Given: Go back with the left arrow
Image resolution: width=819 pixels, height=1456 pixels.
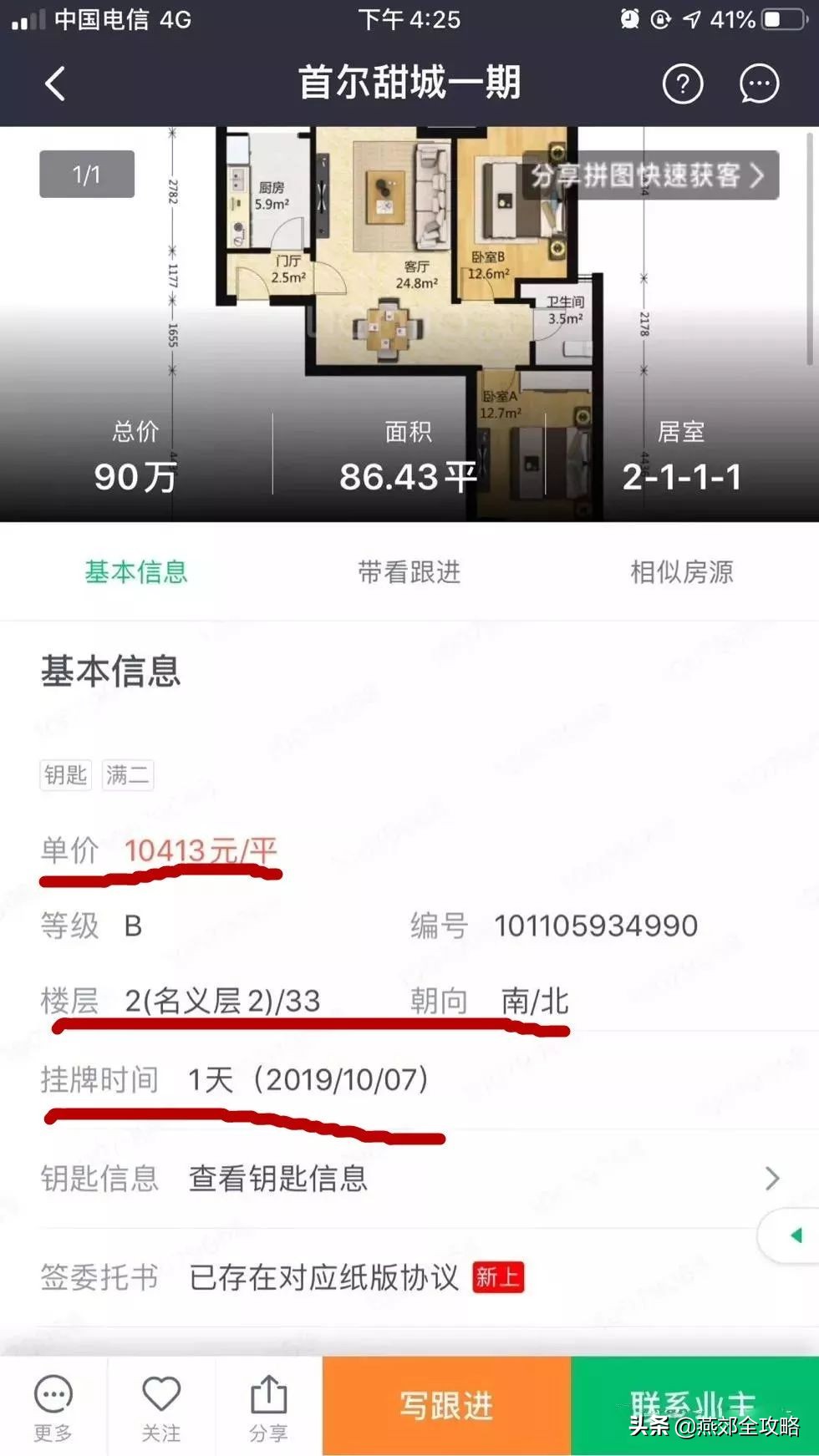Looking at the screenshot, I should coord(53,83).
